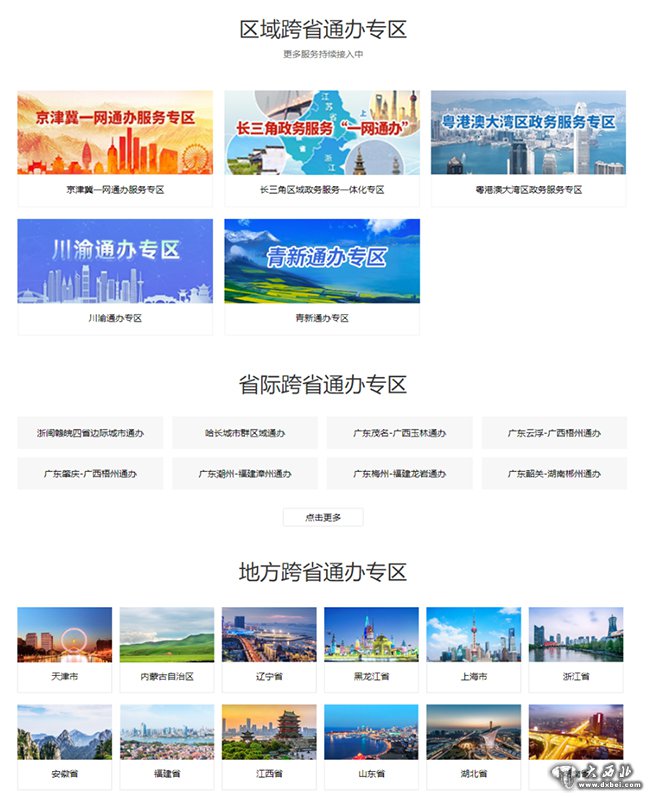Select 广东云浮-广西梧州通办 zone

(x=554, y=433)
